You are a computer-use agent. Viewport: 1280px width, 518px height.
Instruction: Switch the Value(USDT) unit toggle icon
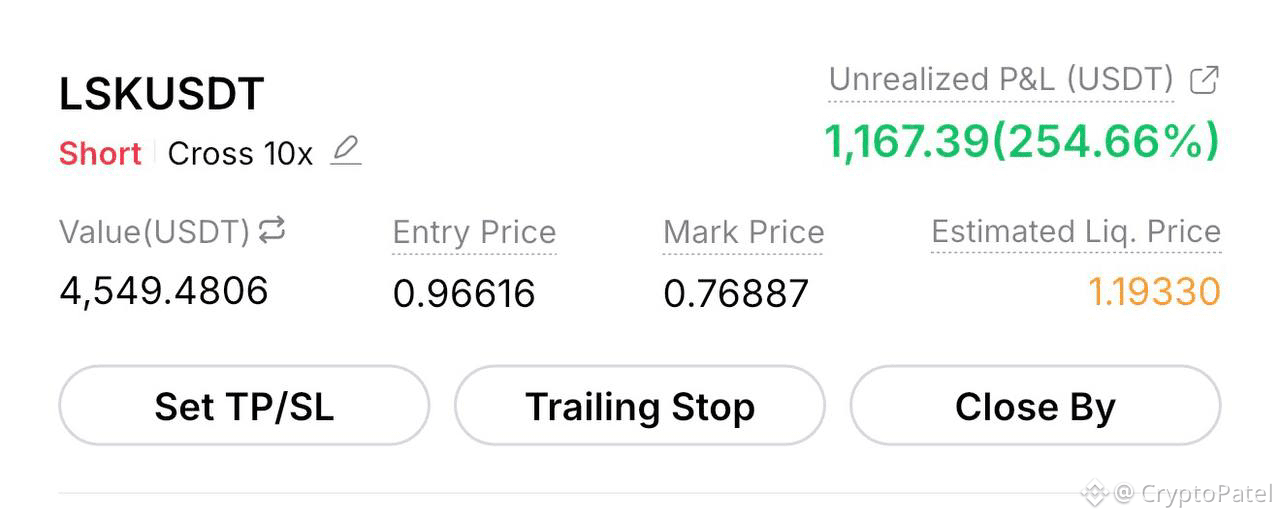point(272,231)
